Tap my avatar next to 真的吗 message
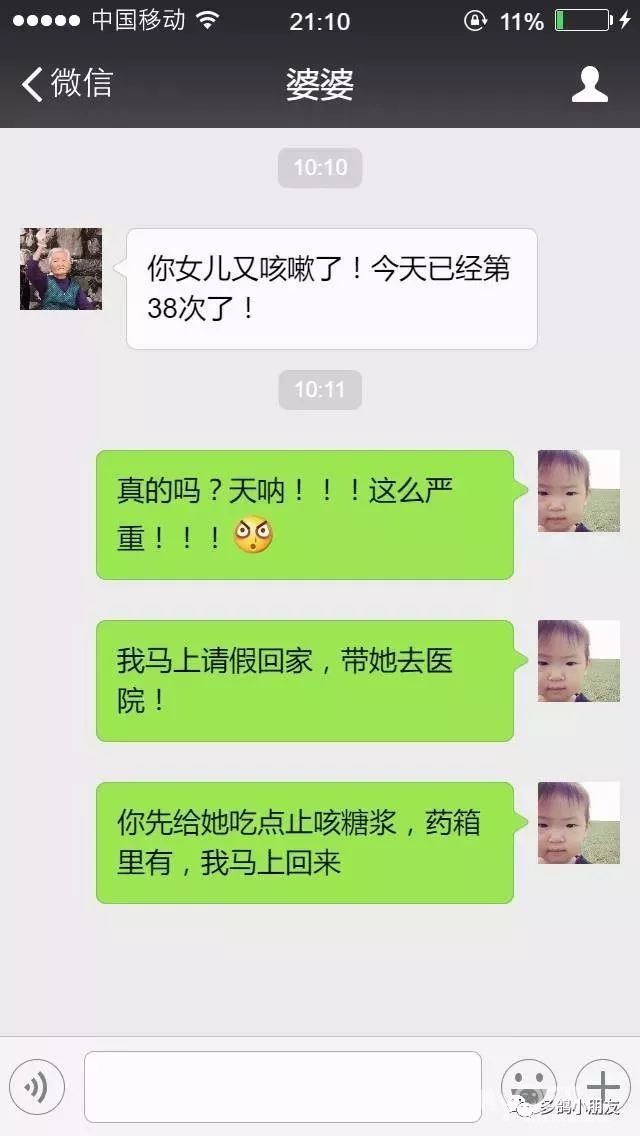This screenshot has height=1136, width=640. (578, 491)
